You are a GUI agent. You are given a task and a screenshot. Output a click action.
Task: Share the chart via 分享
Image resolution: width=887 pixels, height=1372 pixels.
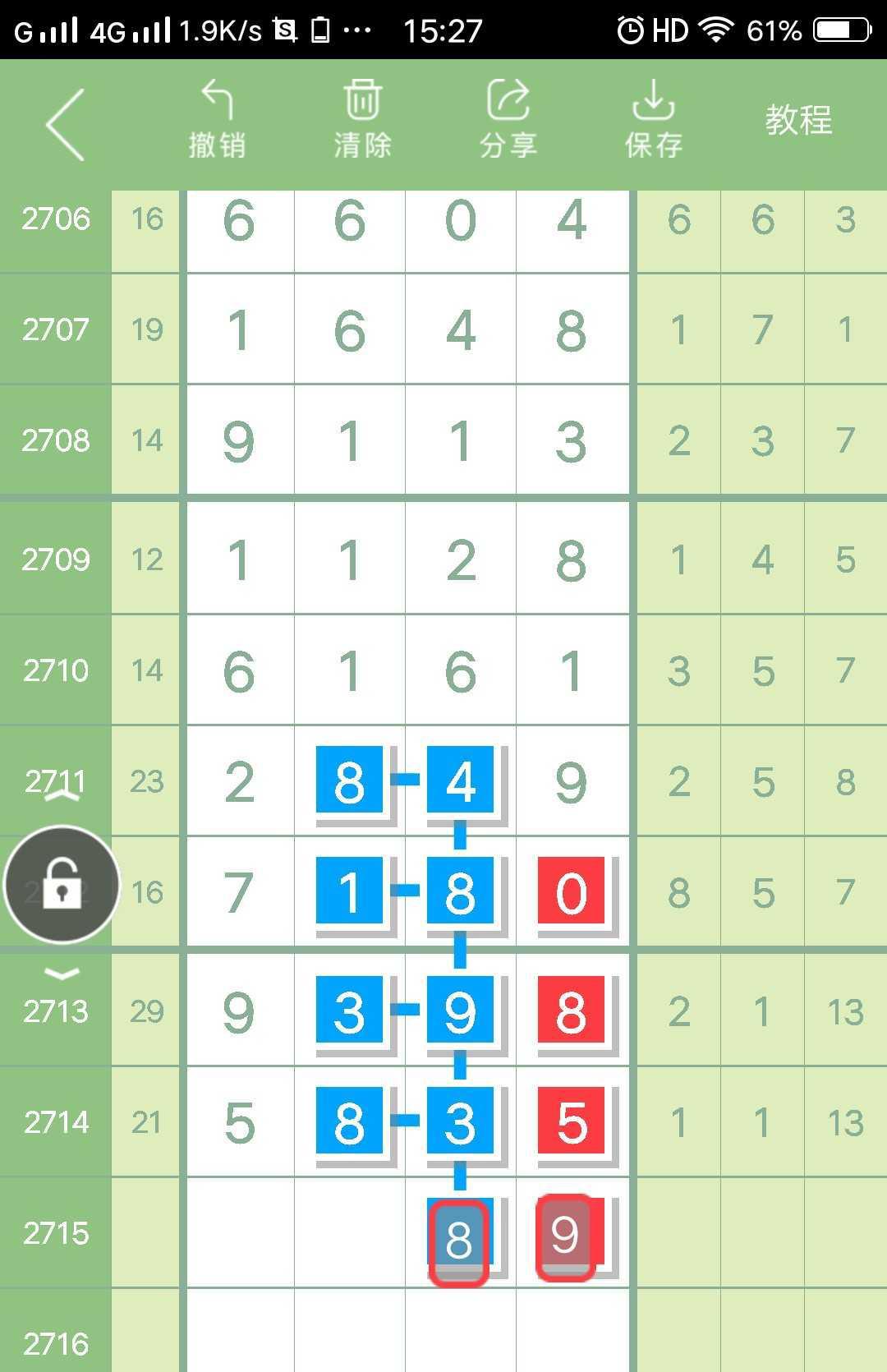point(508,120)
